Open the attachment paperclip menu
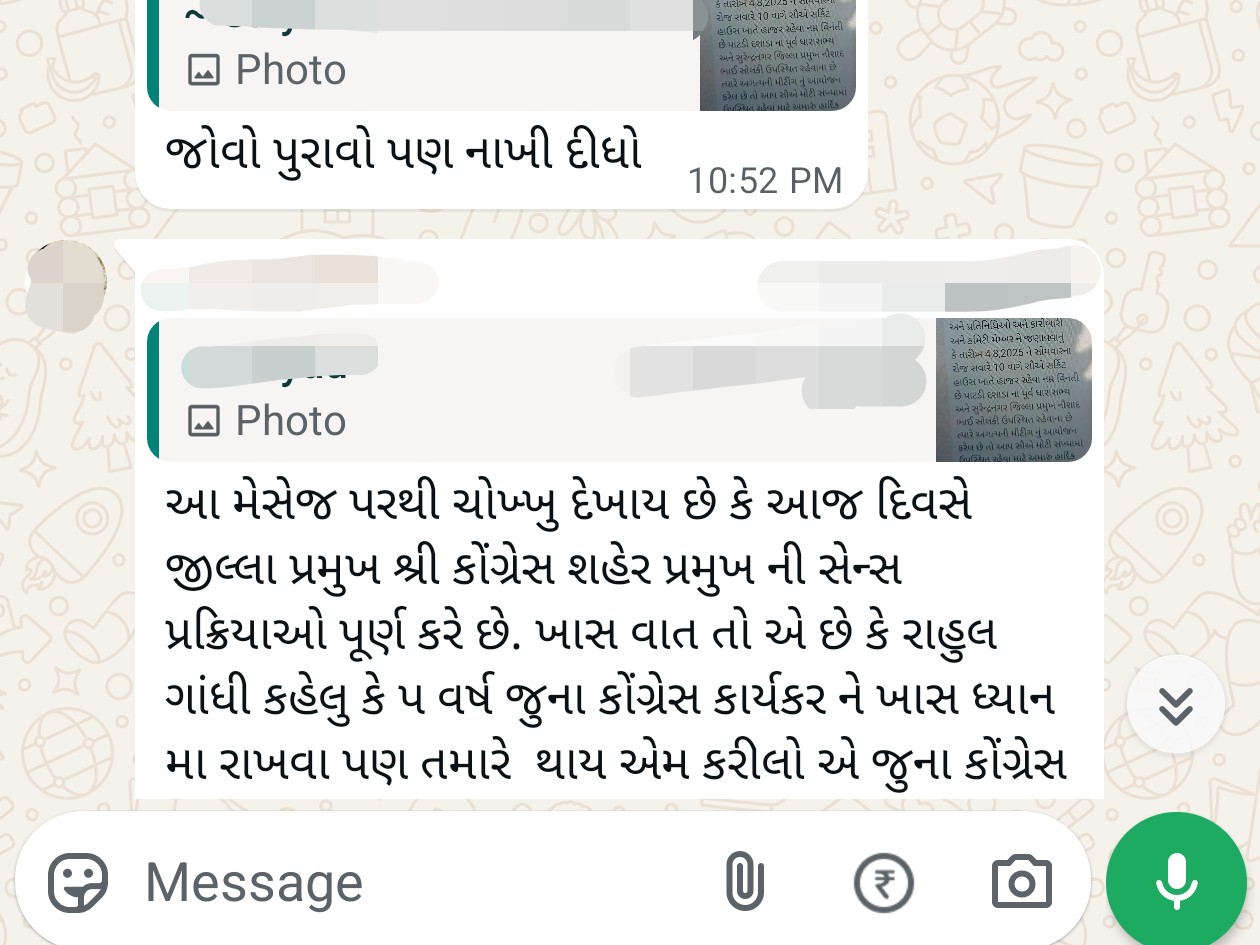Image resolution: width=1260 pixels, height=945 pixels. tap(745, 882)
